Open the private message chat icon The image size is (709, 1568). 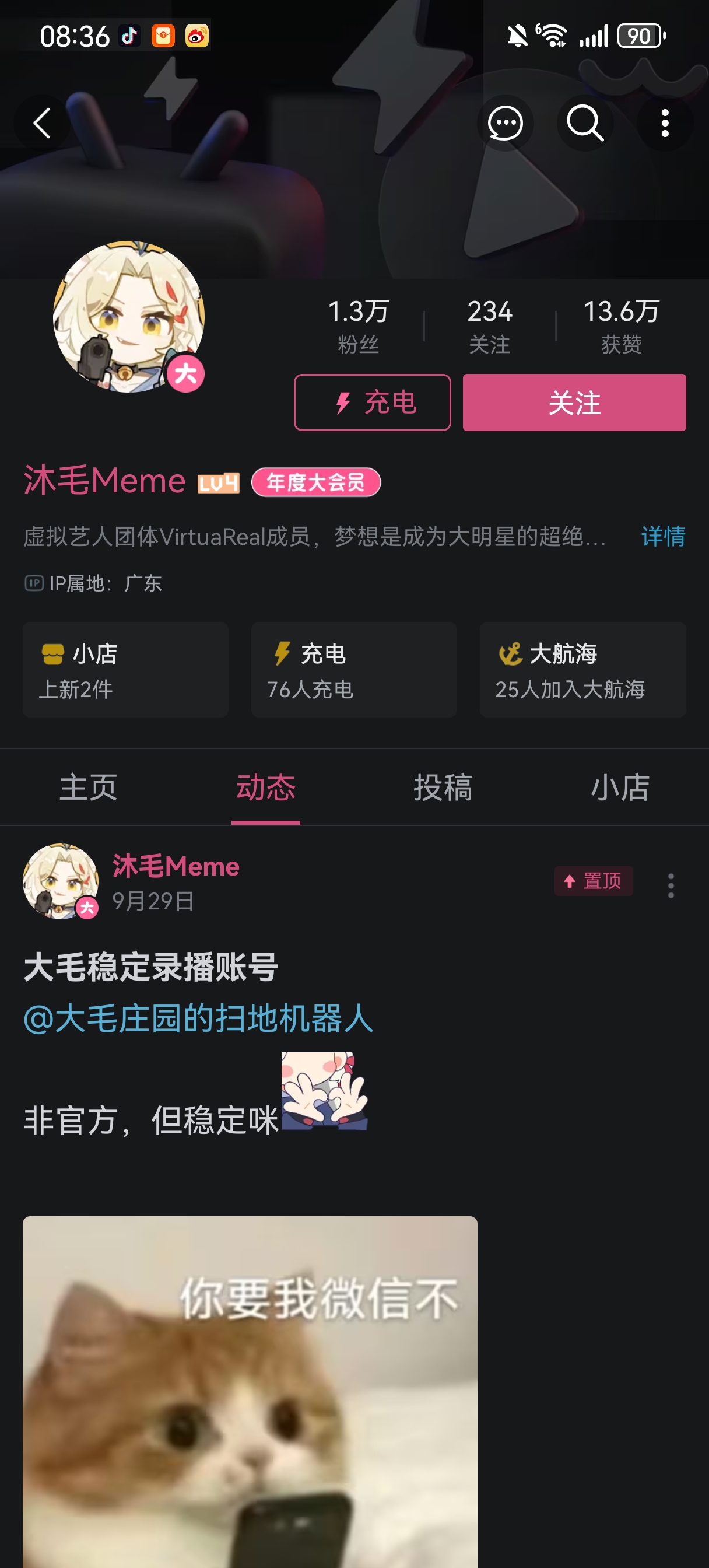tap(504, 124)
